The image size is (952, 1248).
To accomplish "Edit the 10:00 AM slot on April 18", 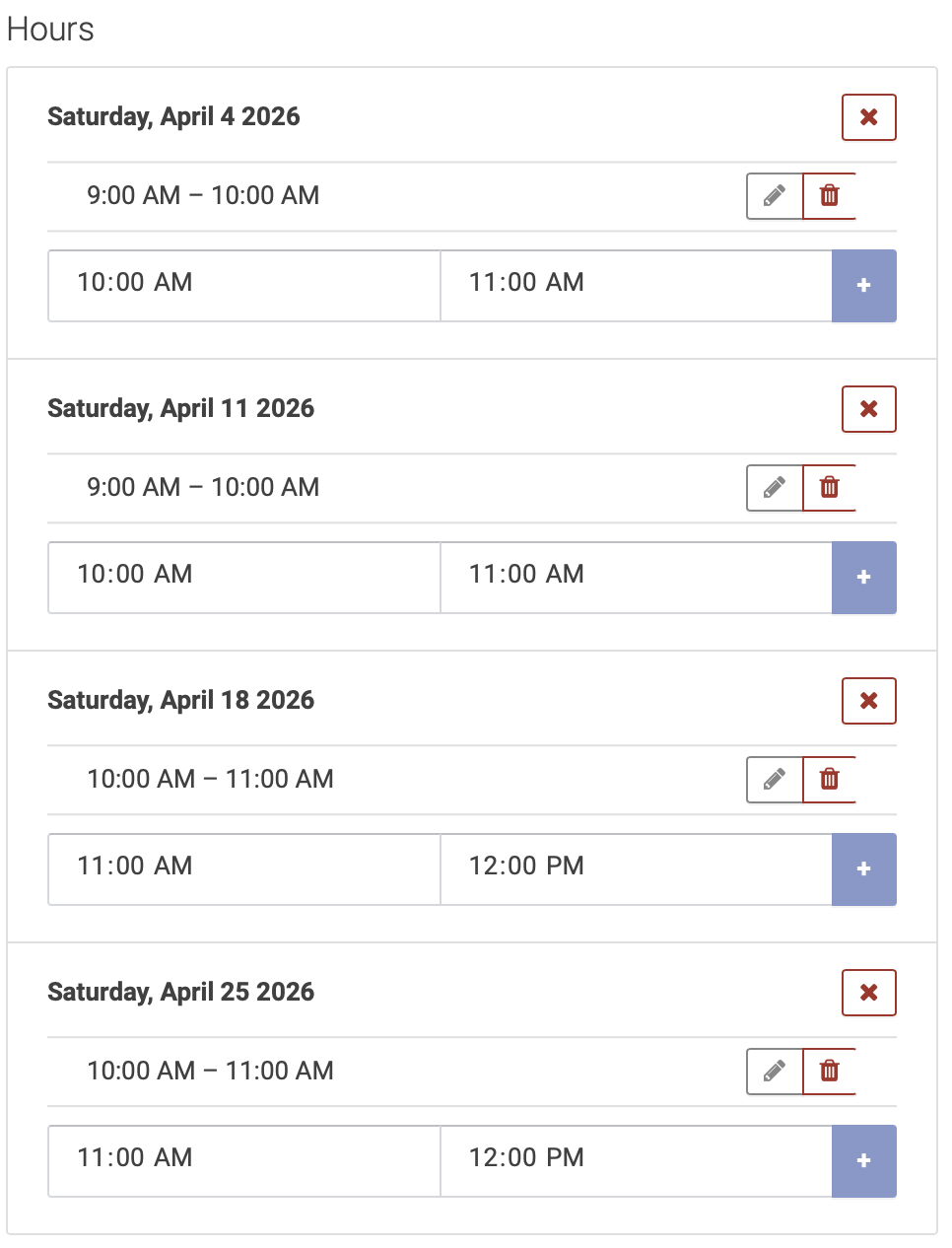I will (x=774, y=779).
